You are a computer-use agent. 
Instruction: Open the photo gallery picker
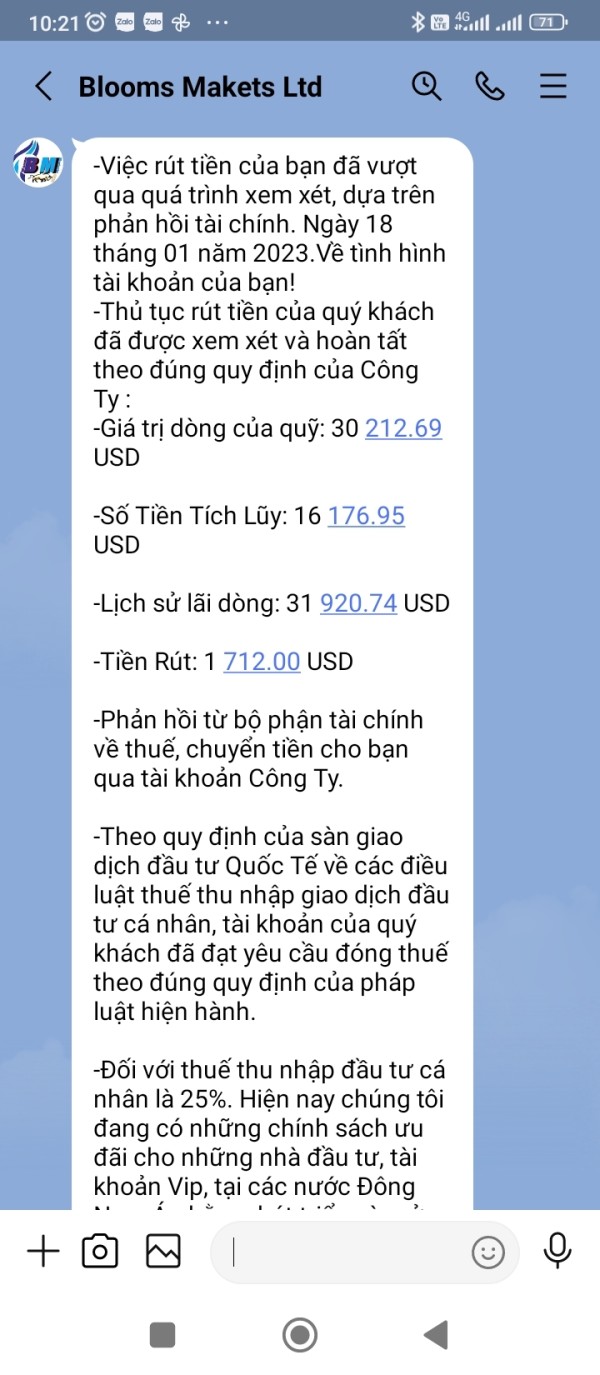click(163, 1251)
